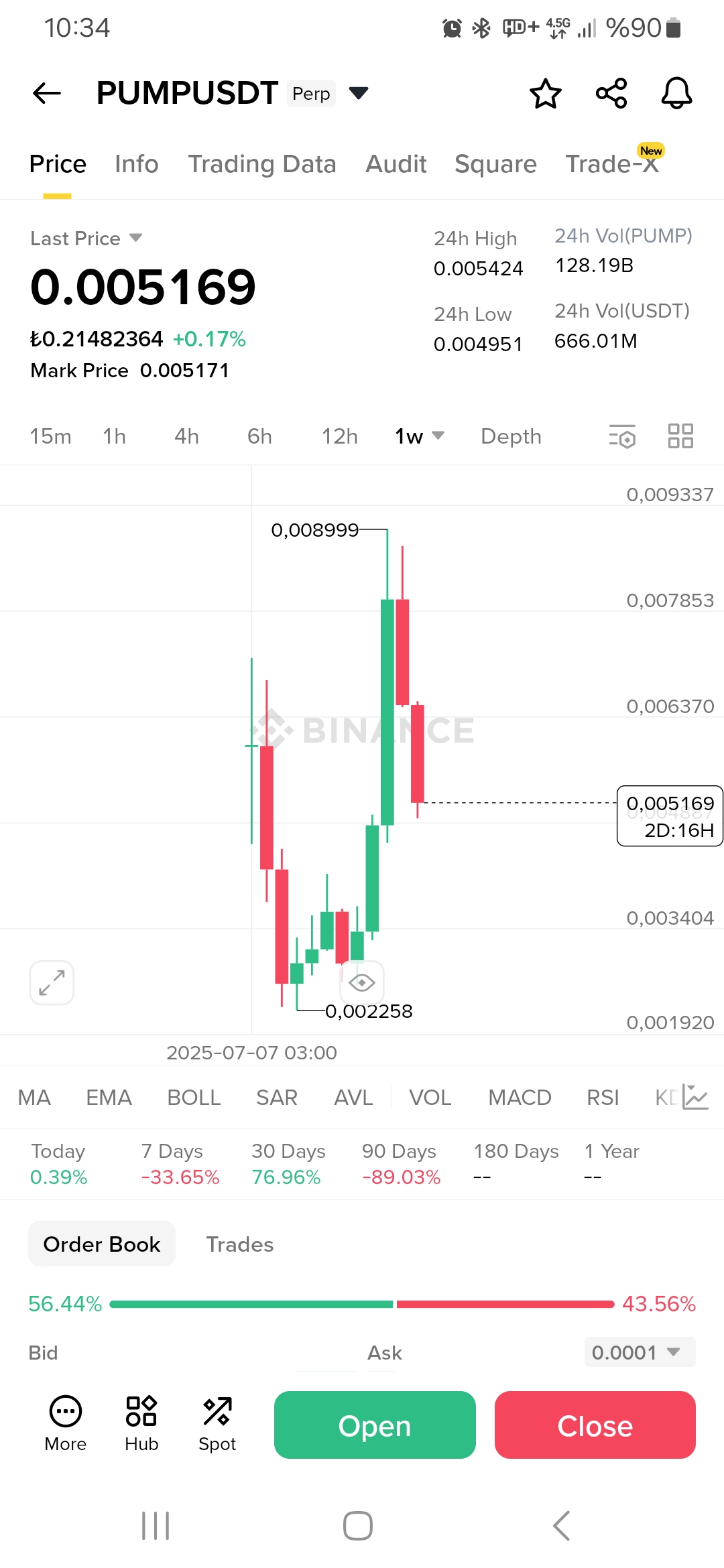This screenshot has width=724, height=1568.
Task: Show the Depth chart
Action: click(511, 436)
